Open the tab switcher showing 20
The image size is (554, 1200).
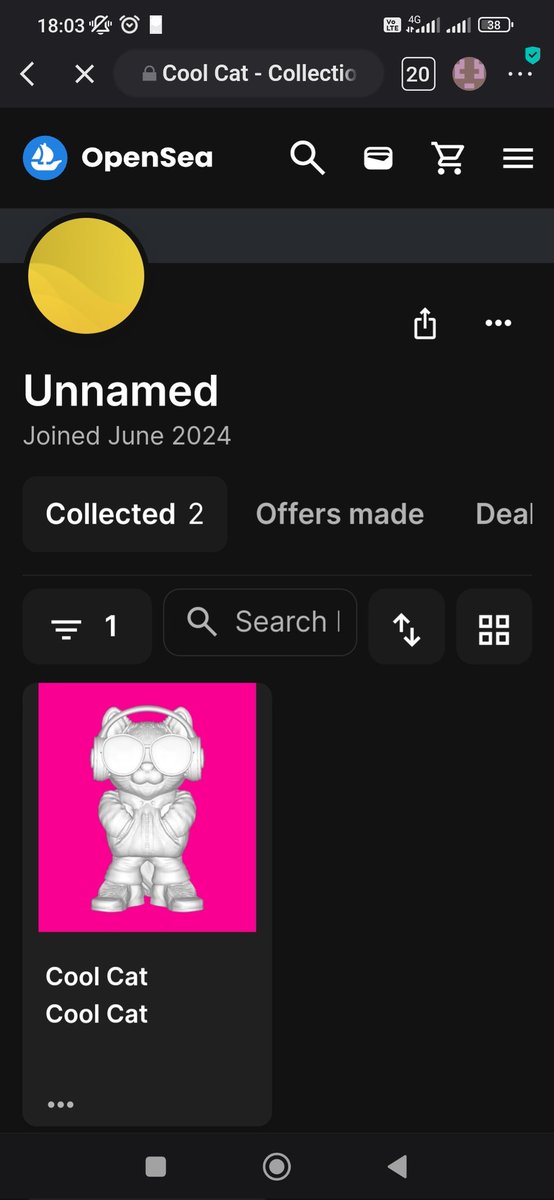click(418, 74)
